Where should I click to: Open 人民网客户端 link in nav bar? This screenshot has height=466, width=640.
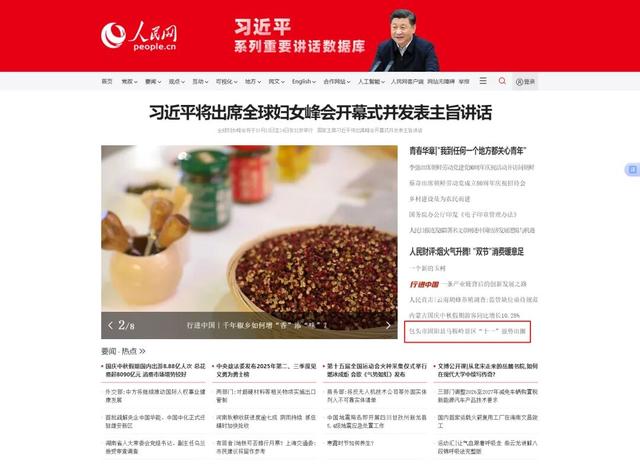407,82
